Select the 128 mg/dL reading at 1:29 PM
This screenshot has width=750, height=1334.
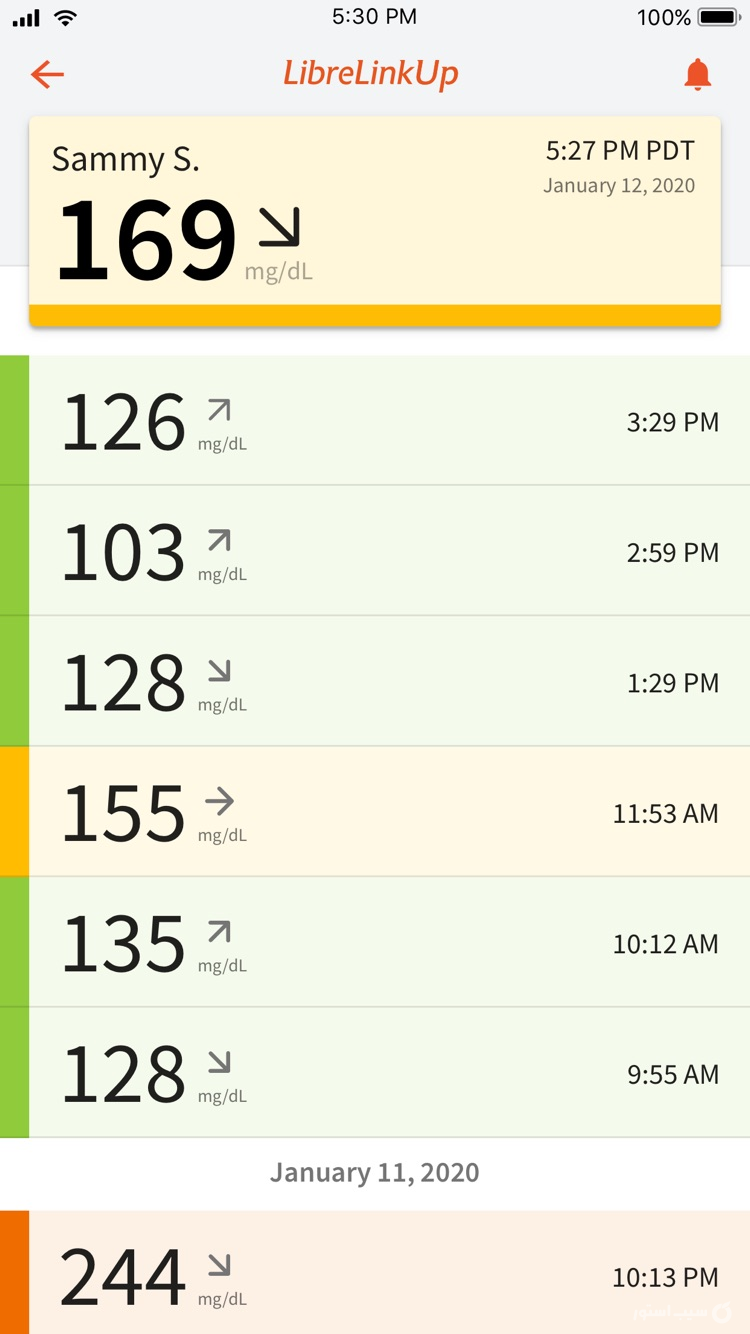(375, 681)
